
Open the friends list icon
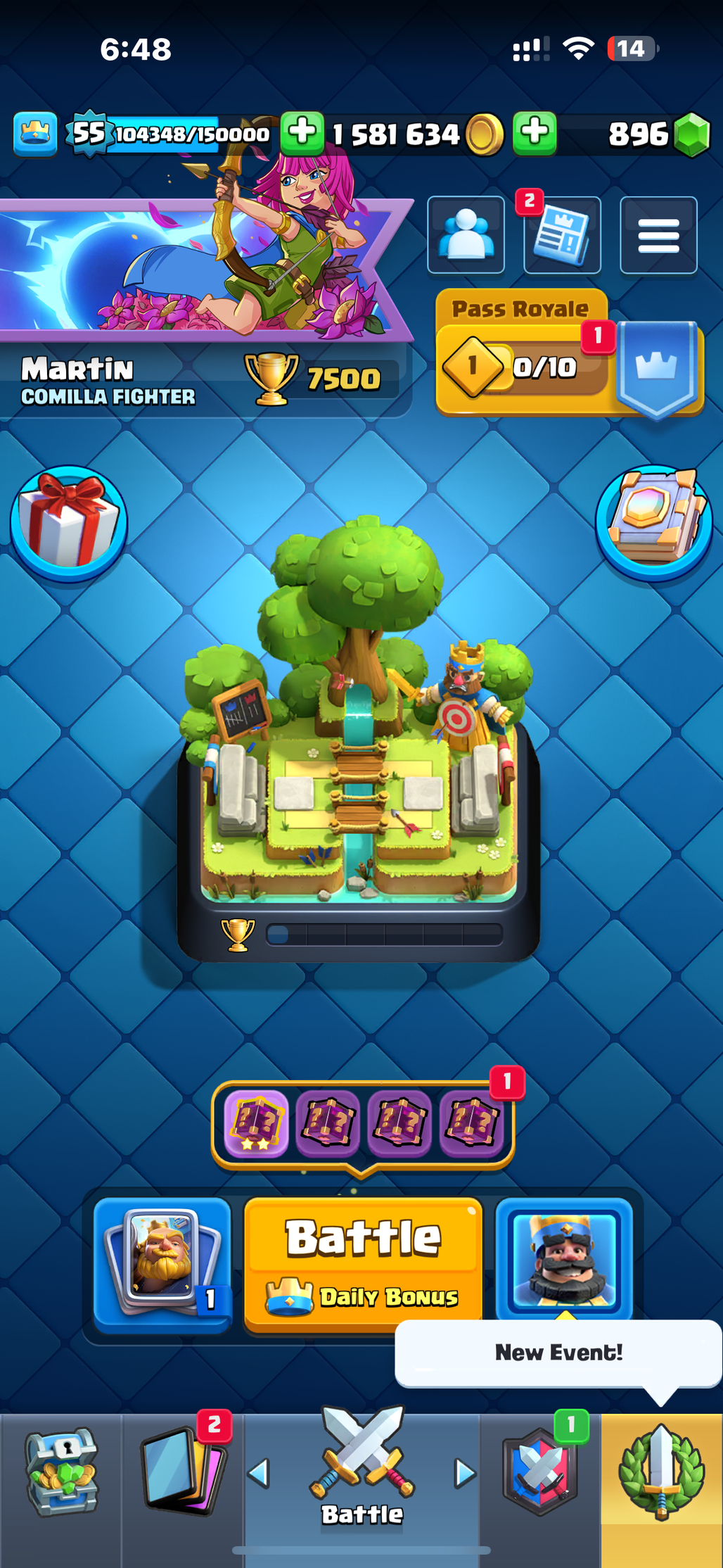pyautogui.click(x=466, y=235)
